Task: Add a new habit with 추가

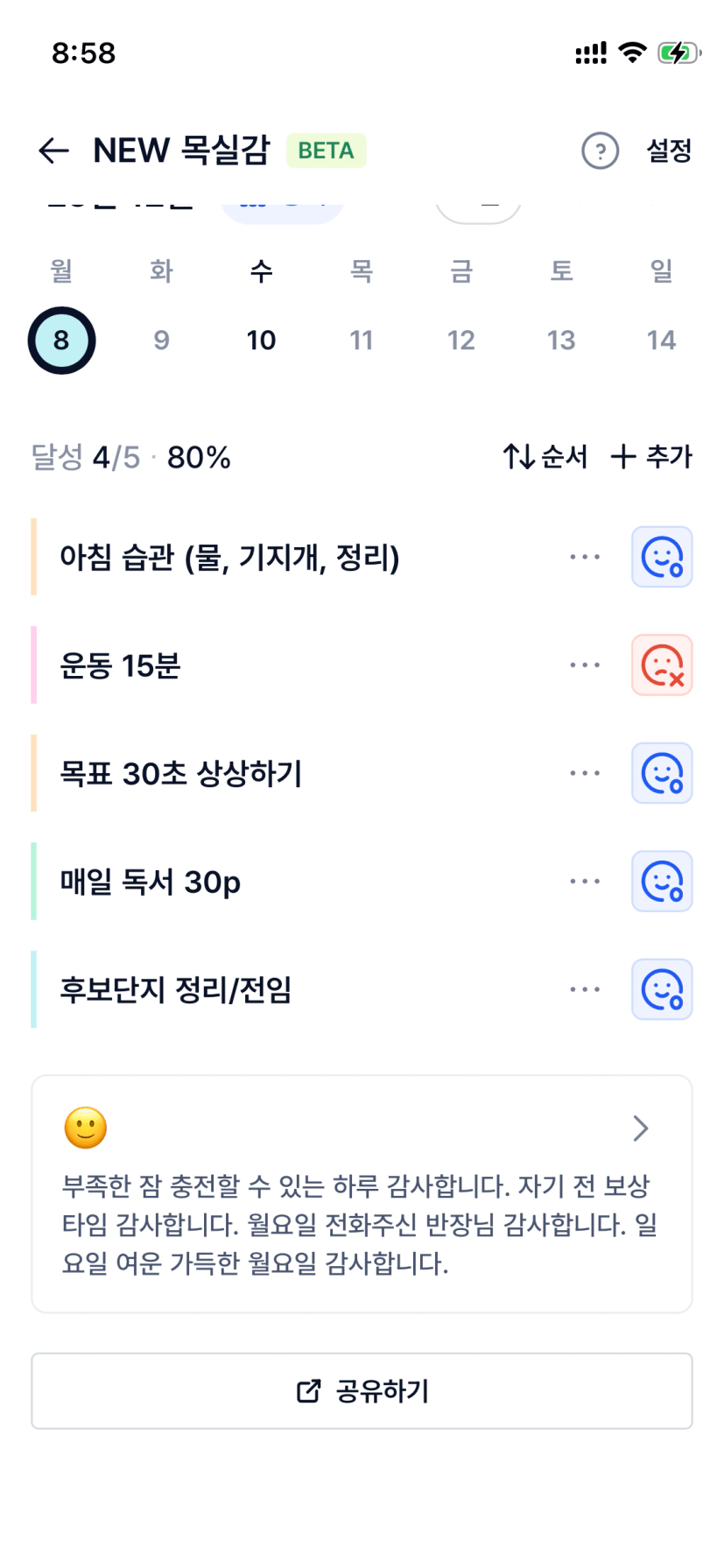Action: tap(651, 456)
